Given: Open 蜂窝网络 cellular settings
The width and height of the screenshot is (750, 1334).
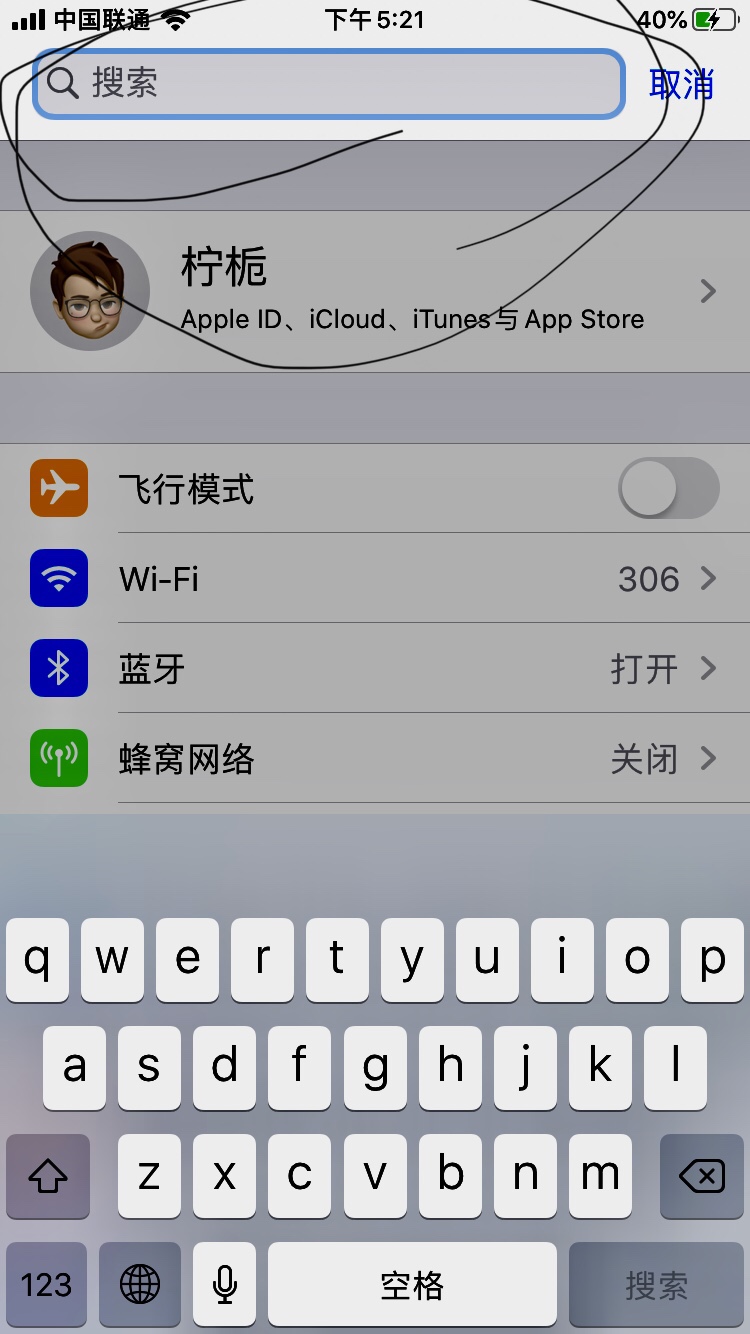Looking at the screenshot, I should click(375, 759).
